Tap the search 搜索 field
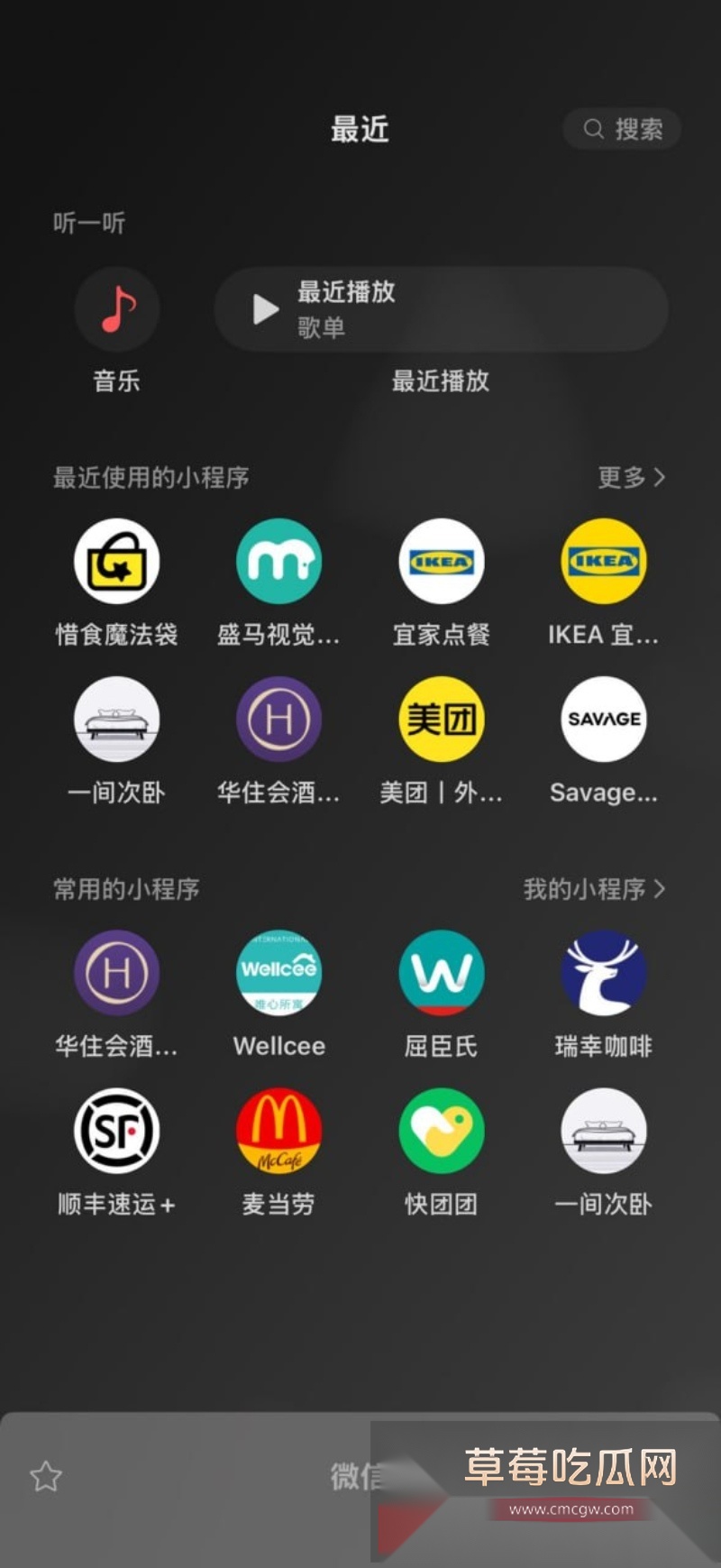This screenshot has height=1568, width=721. point(622,129)
